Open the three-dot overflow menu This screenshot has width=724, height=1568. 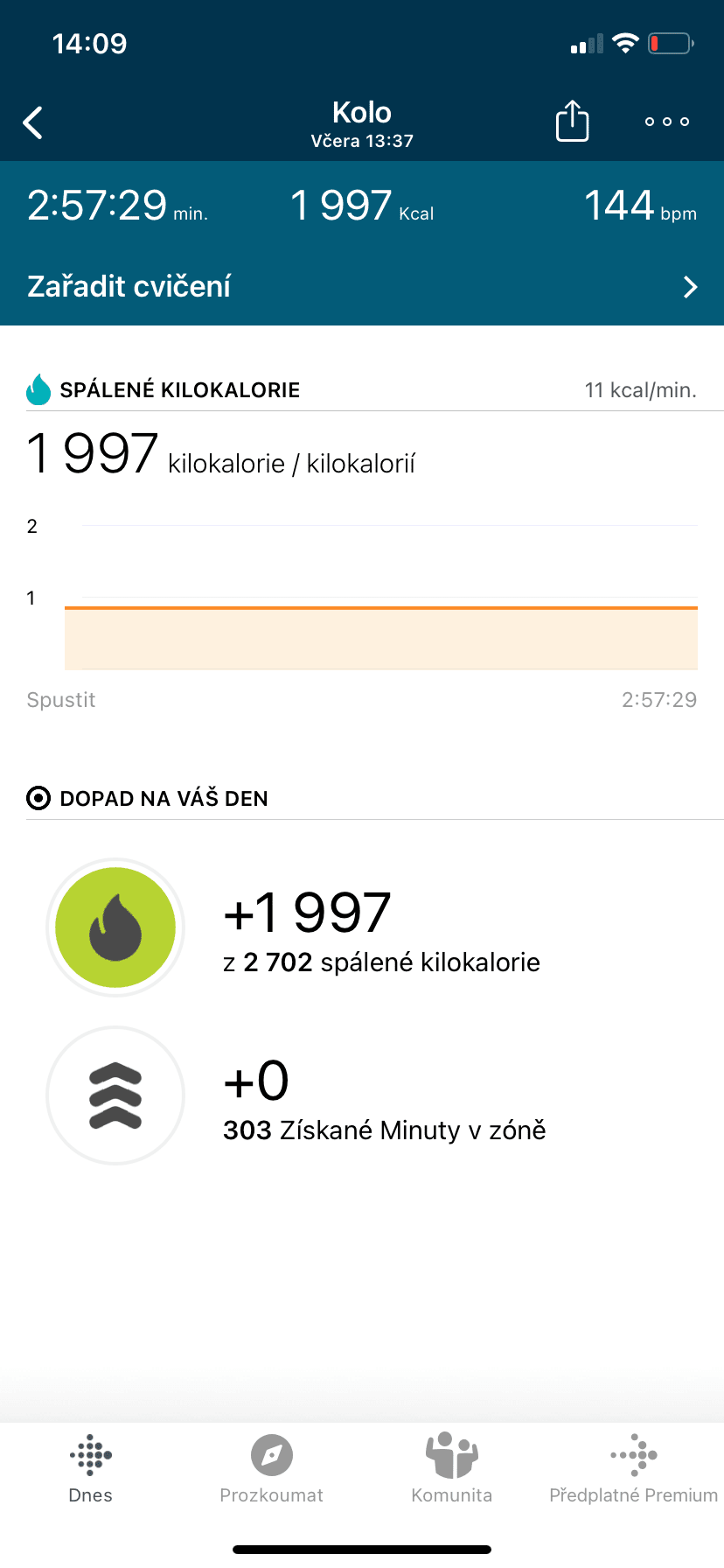pos(667,122)
